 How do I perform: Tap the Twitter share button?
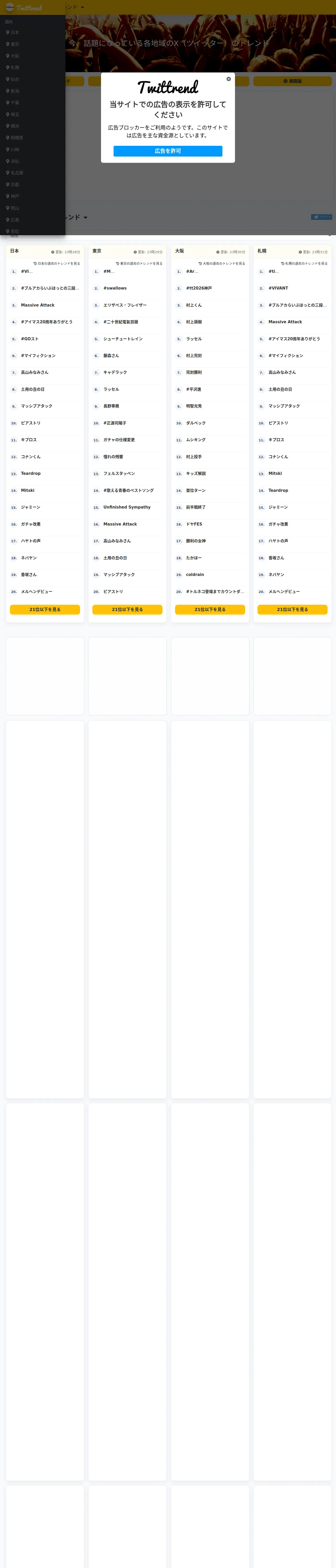tap(321, 217)
